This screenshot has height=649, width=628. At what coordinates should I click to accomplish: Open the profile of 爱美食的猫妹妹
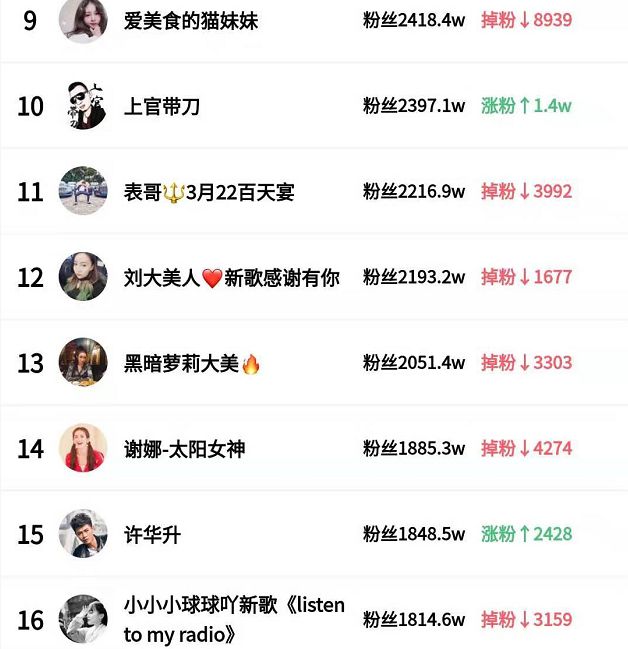[x=191, y=20]
